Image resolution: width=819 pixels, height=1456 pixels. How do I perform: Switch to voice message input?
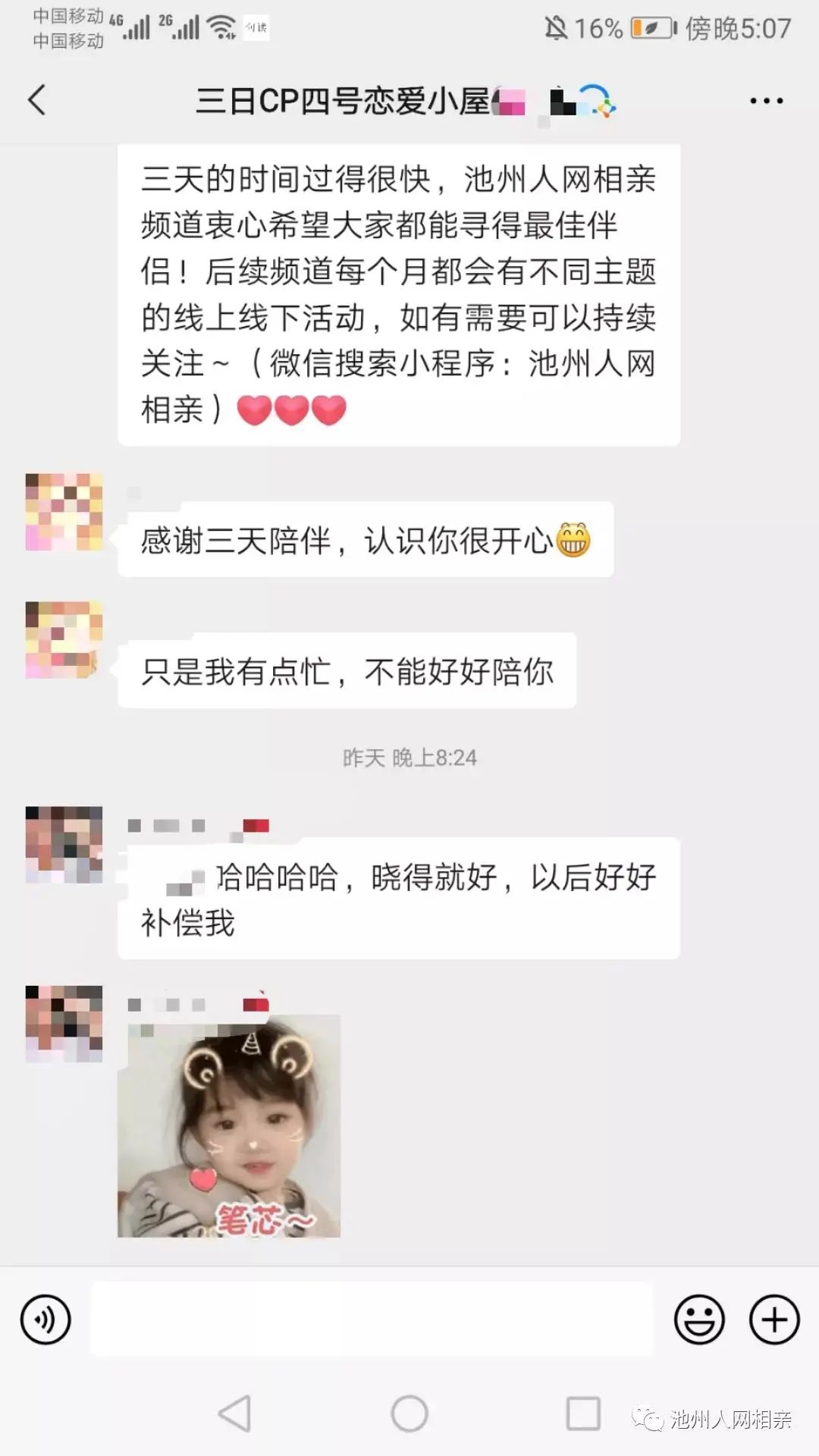45,1319
